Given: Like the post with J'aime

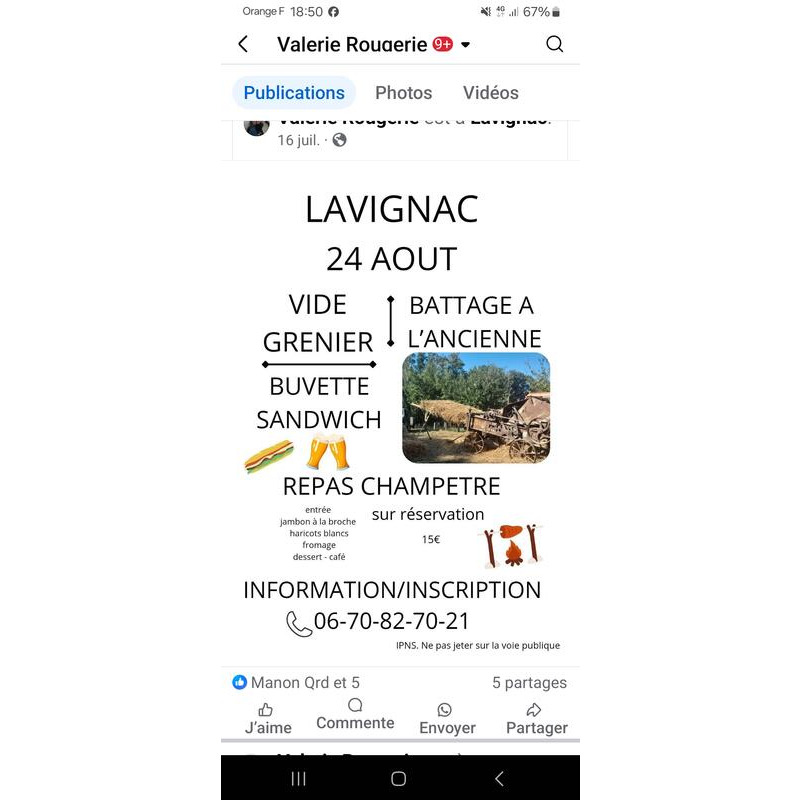Looking at the screenshot, I should (268, 718).
